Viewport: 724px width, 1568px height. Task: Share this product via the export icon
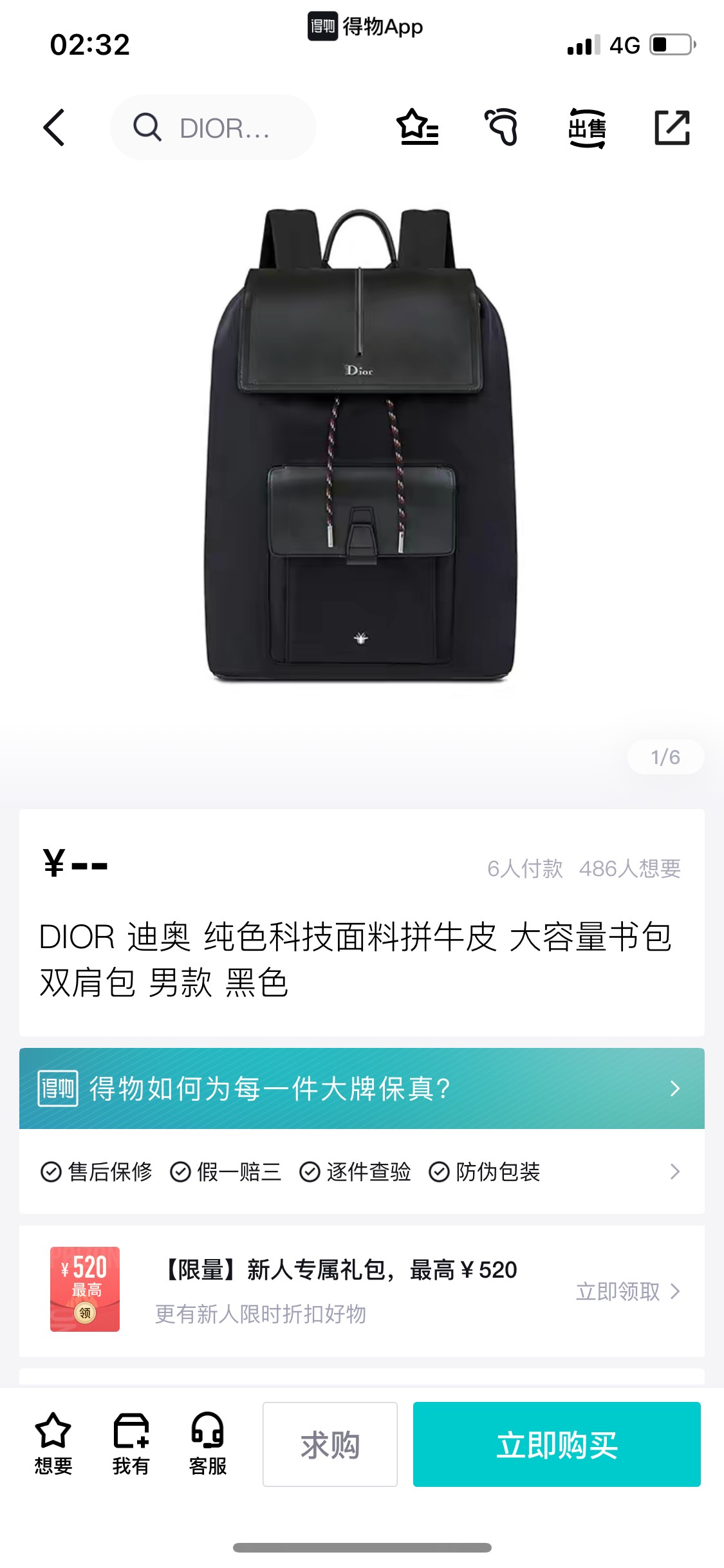click(x=672, y=127)
